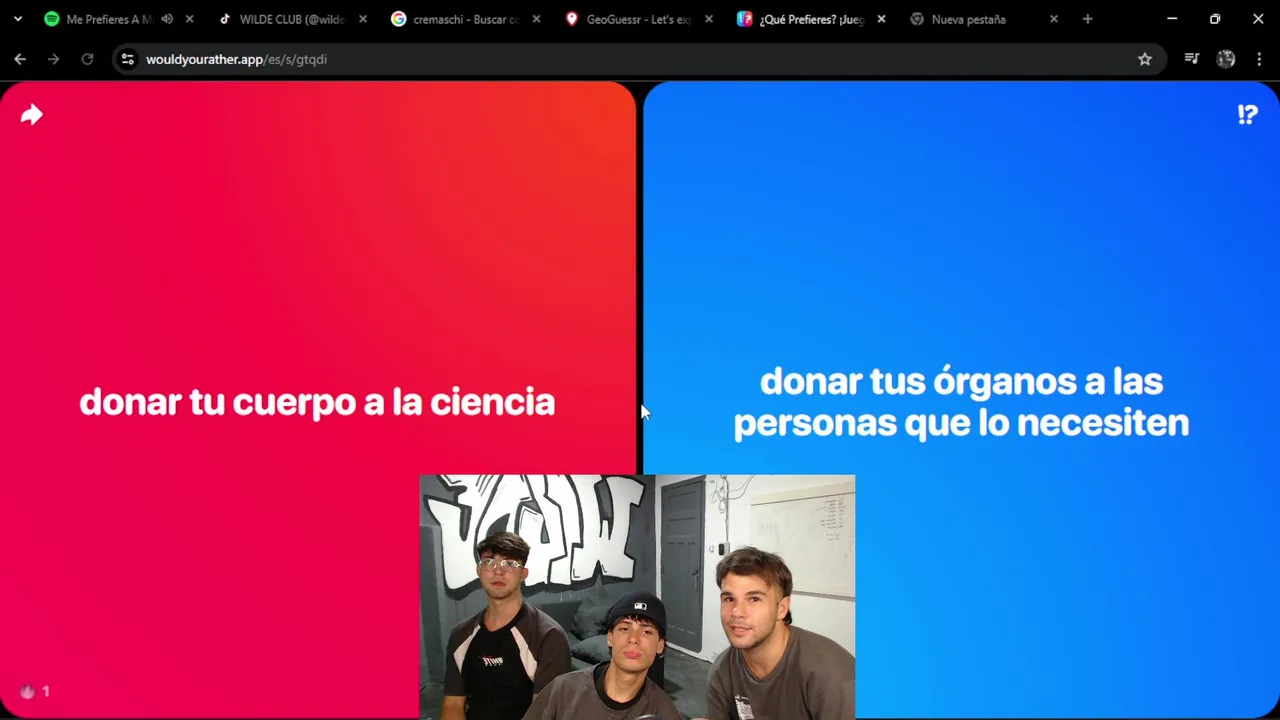Choose "donar tu cuerpo a la ciencia"
The height and width of the screenshot is (720, 1280).
[x=316, y=402]
